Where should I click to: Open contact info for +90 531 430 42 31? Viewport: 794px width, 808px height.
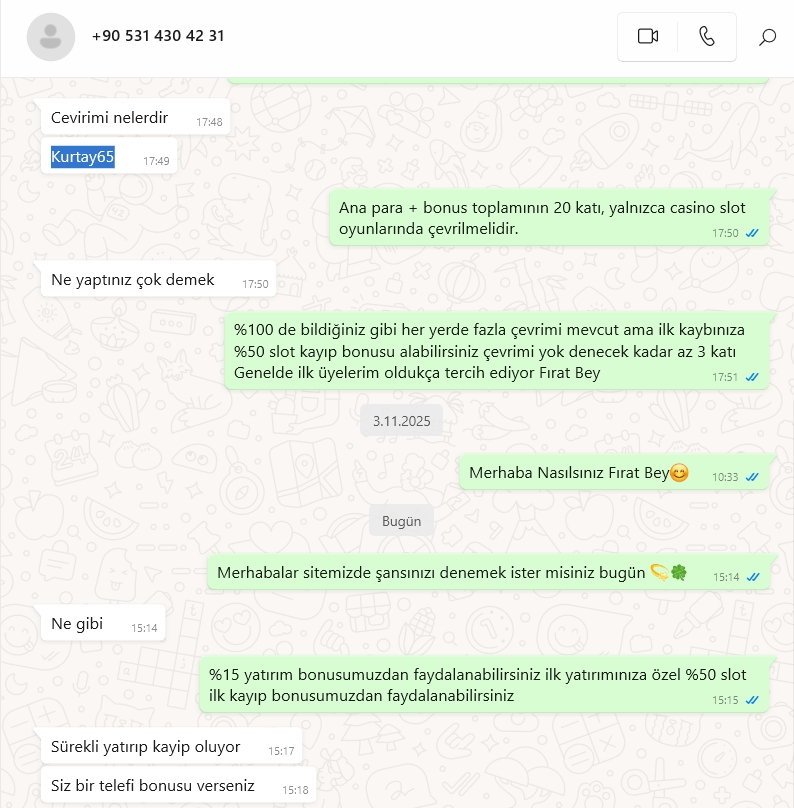[158, 36]
